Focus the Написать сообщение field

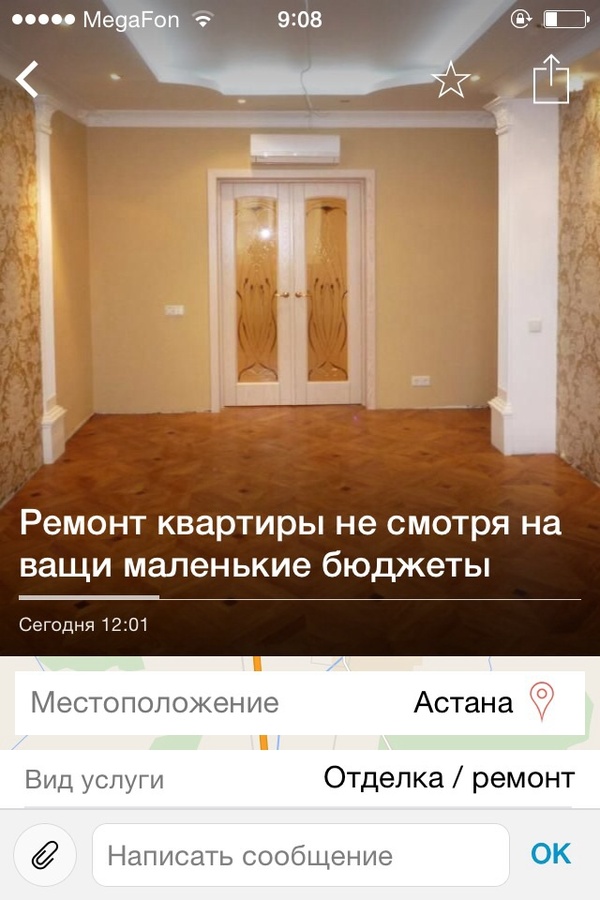coord(300,856)
